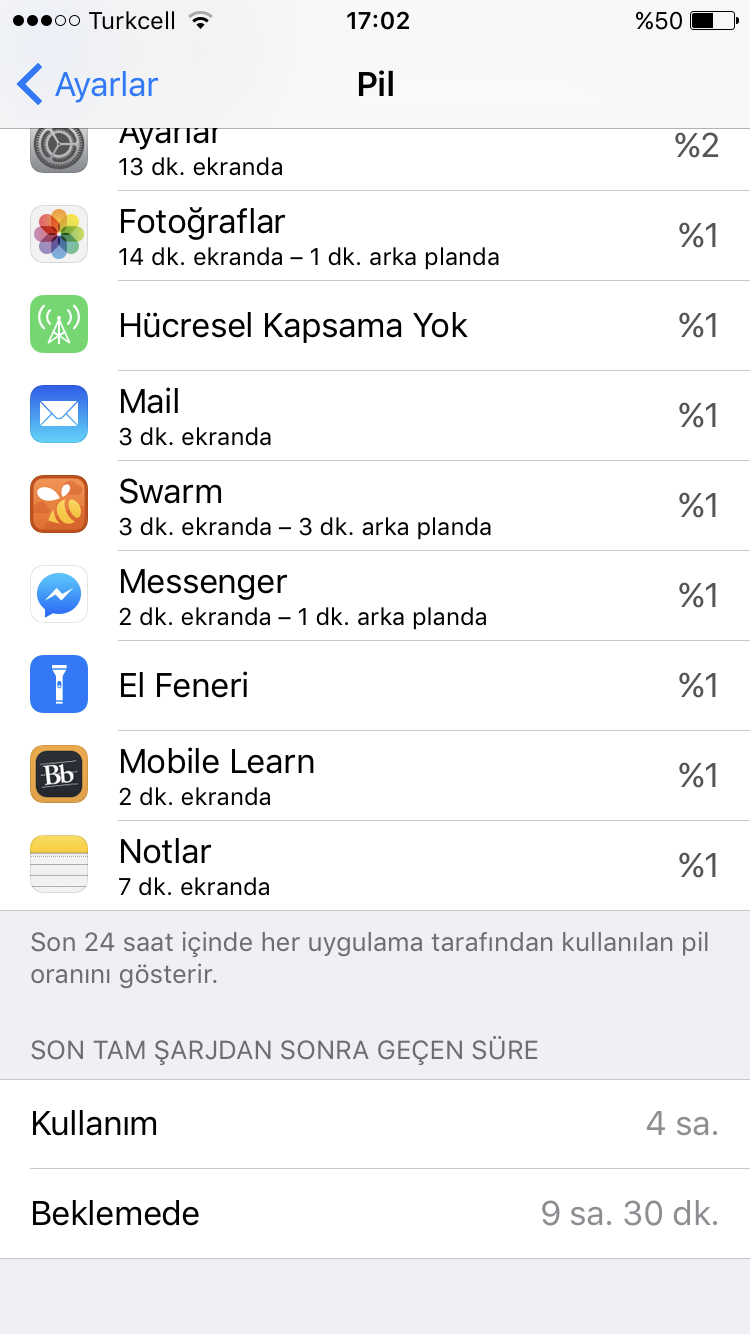Tap the Mail battery usage row
Viewport: 750px width, 1334px height.
[375, 416]
